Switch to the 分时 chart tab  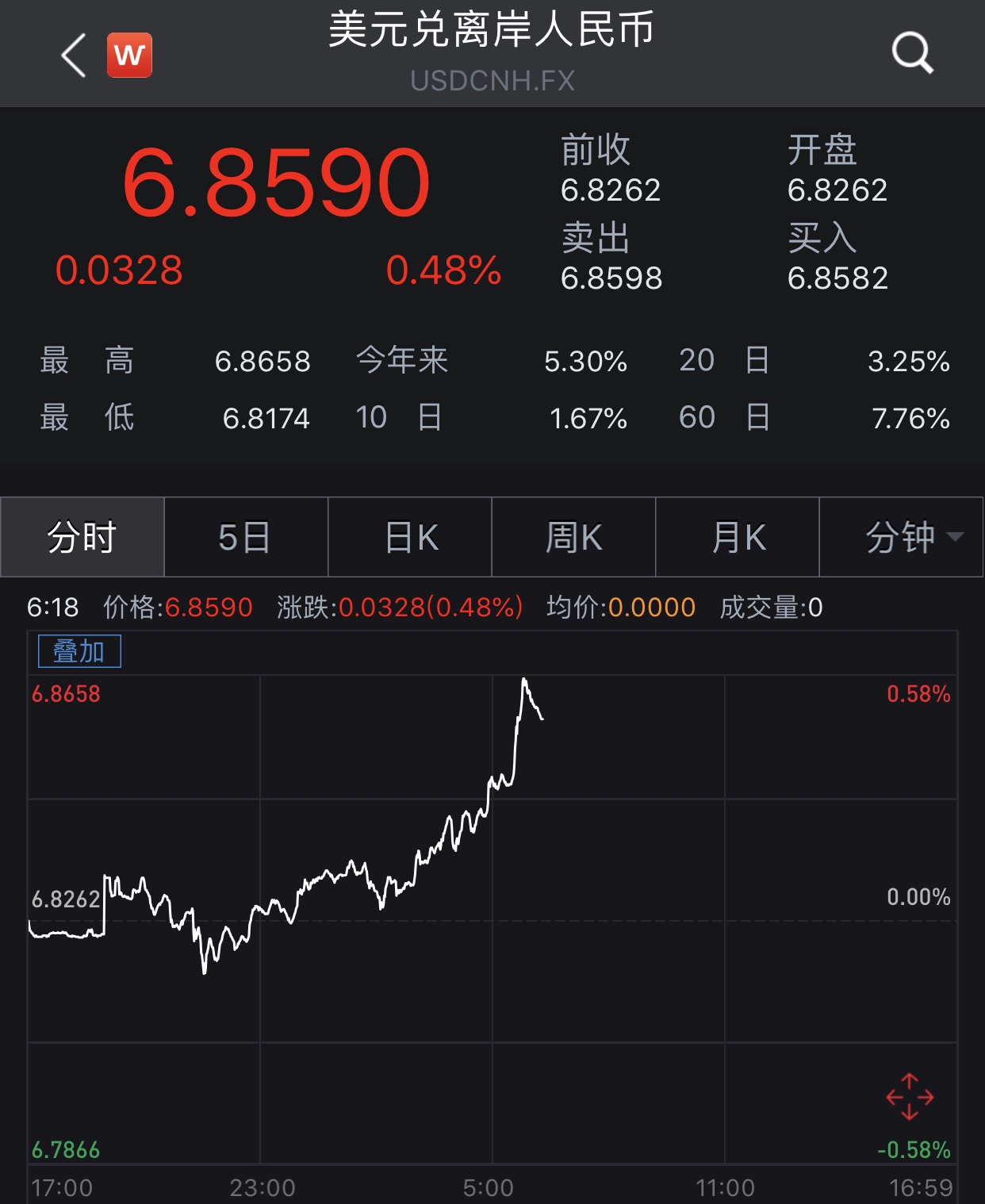coord(82,537)
